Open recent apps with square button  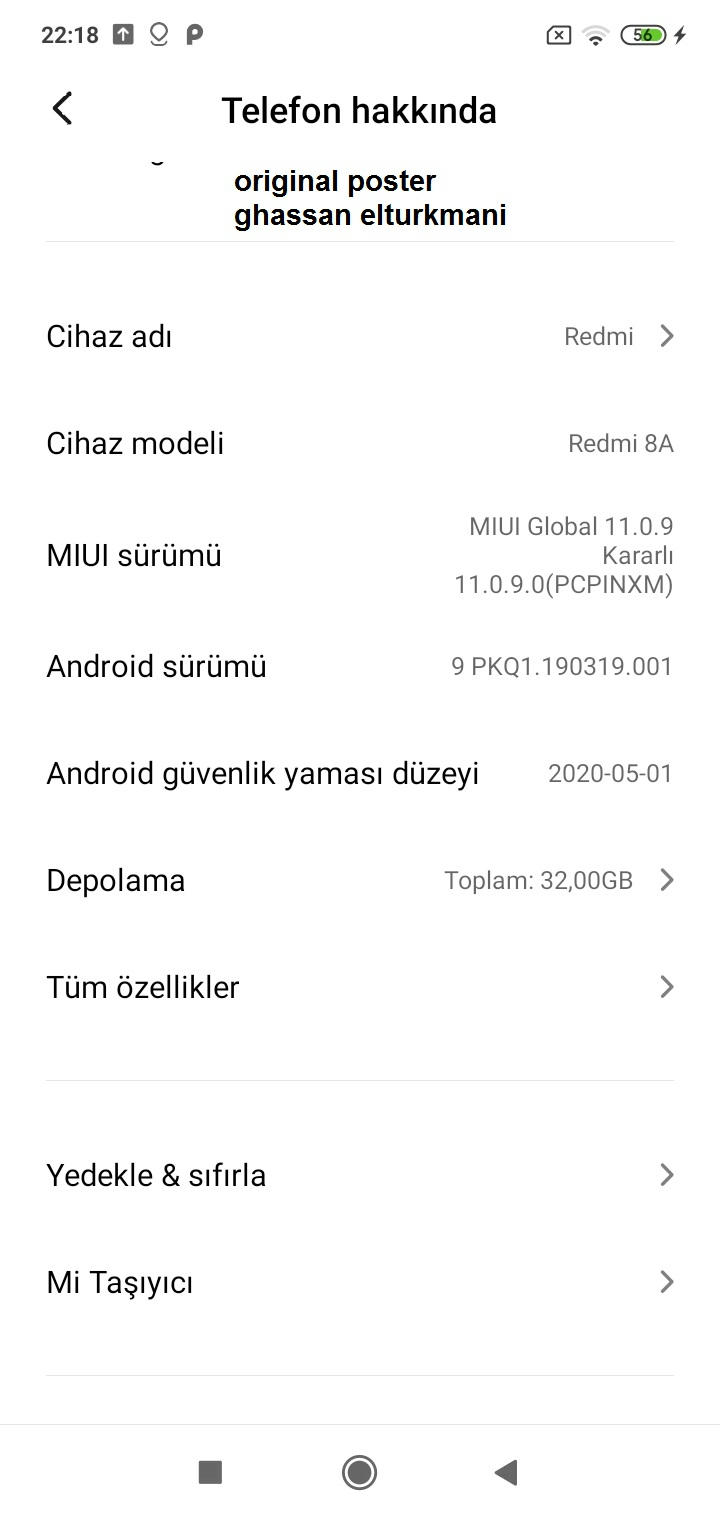pyautogui.click(x=210, y=1472)
